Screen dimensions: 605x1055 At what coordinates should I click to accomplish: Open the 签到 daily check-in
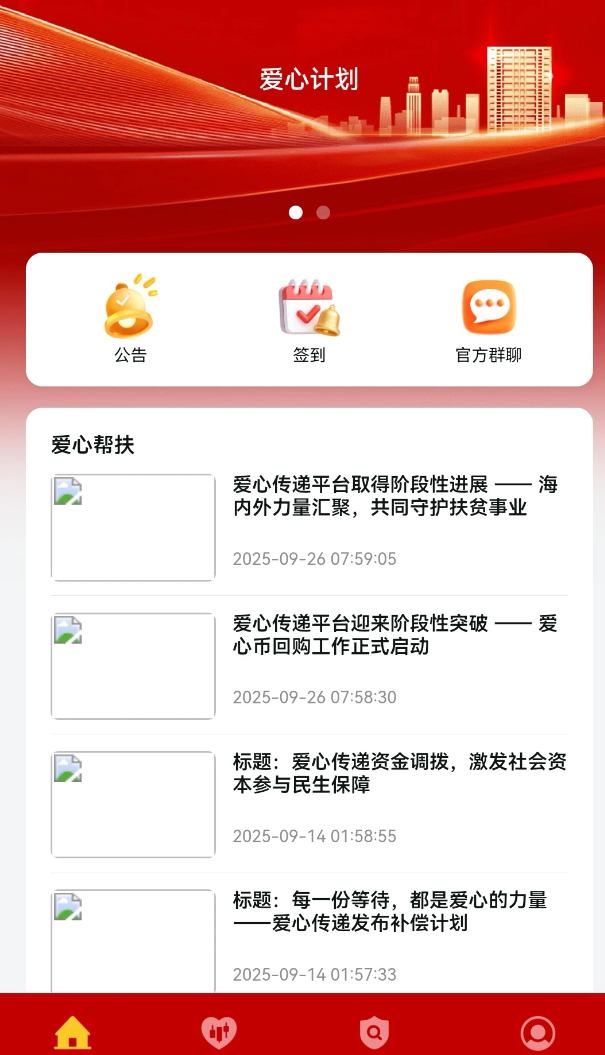[x=309, y=319]
